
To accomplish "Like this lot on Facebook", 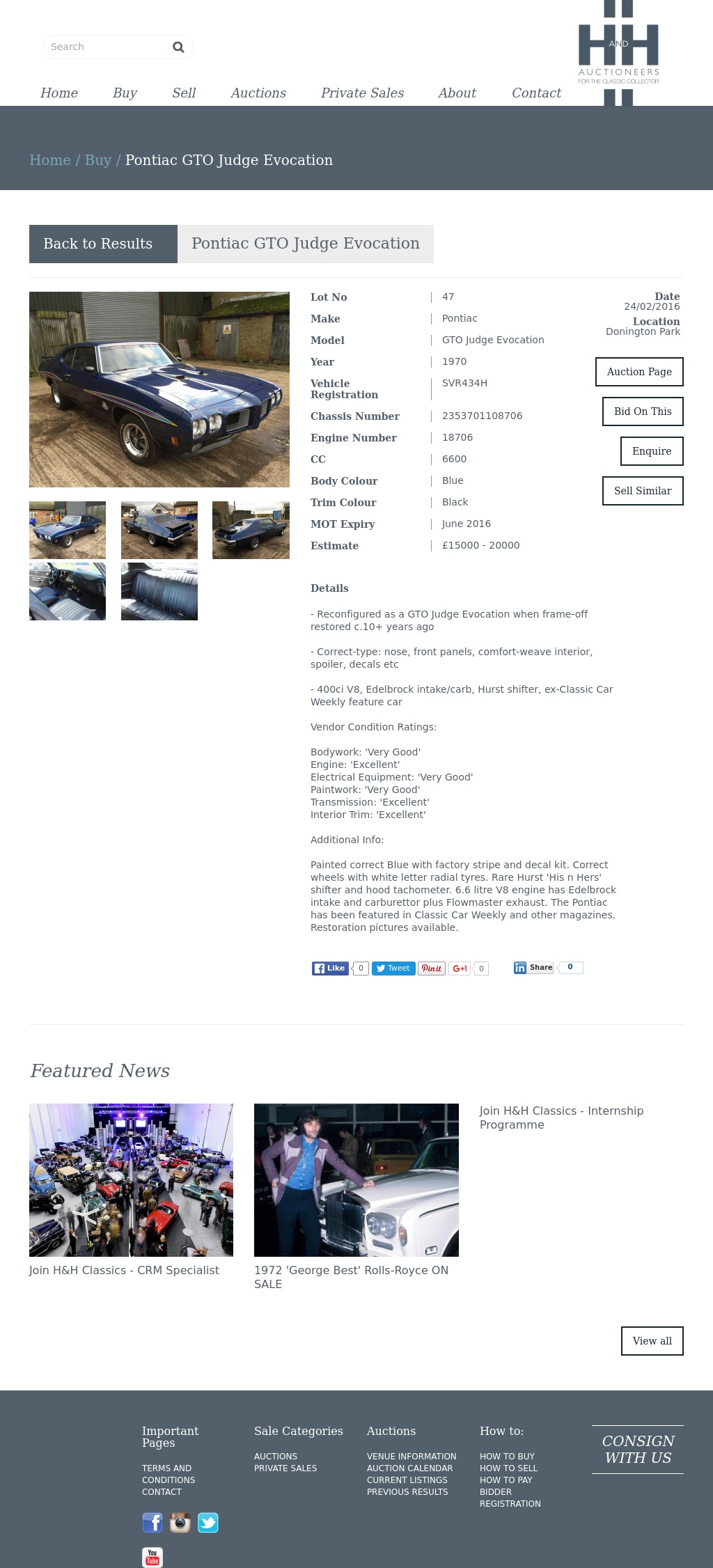I will (x=330, y=968).
